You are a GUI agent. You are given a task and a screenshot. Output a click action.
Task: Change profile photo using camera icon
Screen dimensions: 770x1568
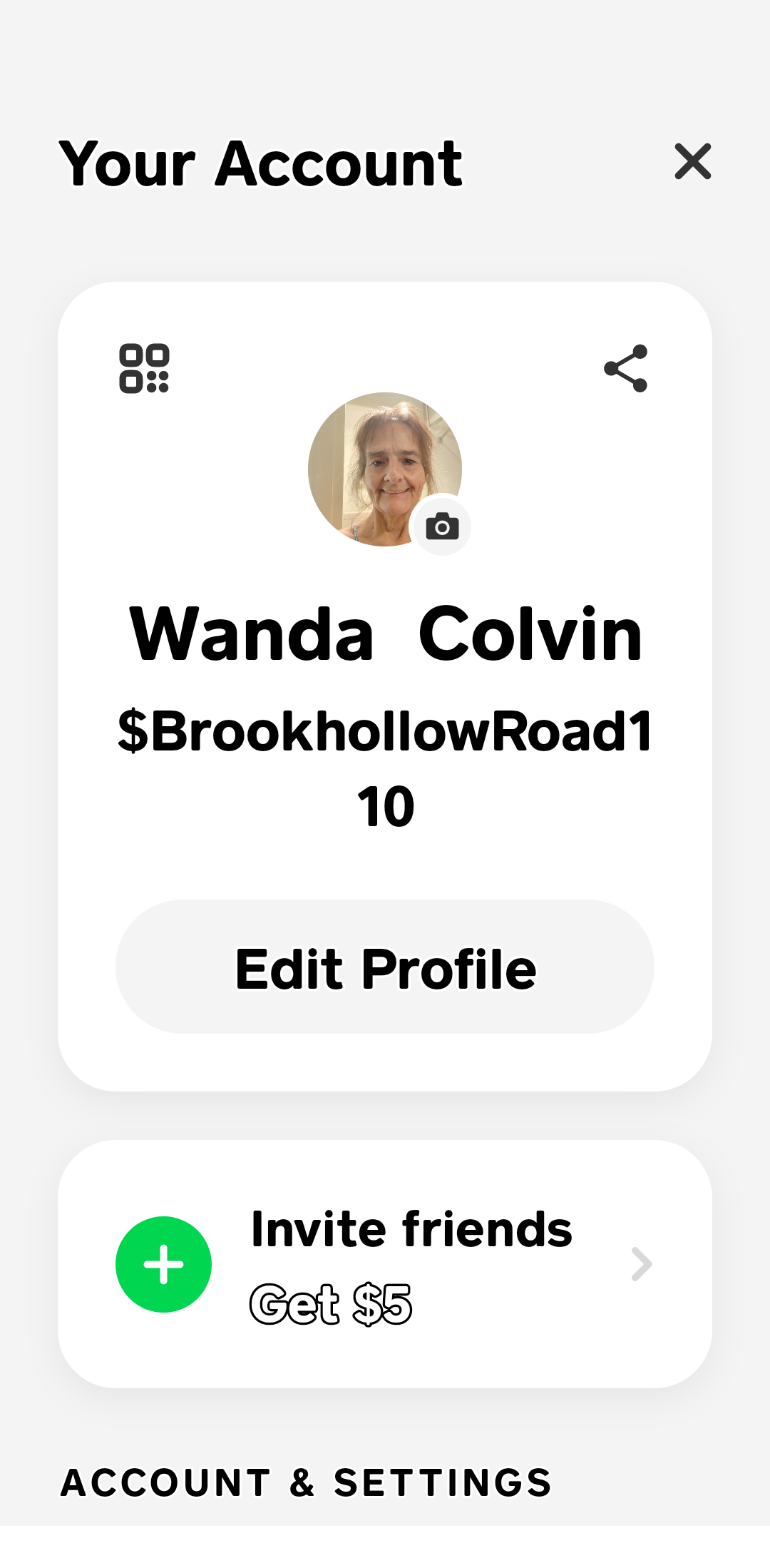pyautogui.click(x=442, y=526)
